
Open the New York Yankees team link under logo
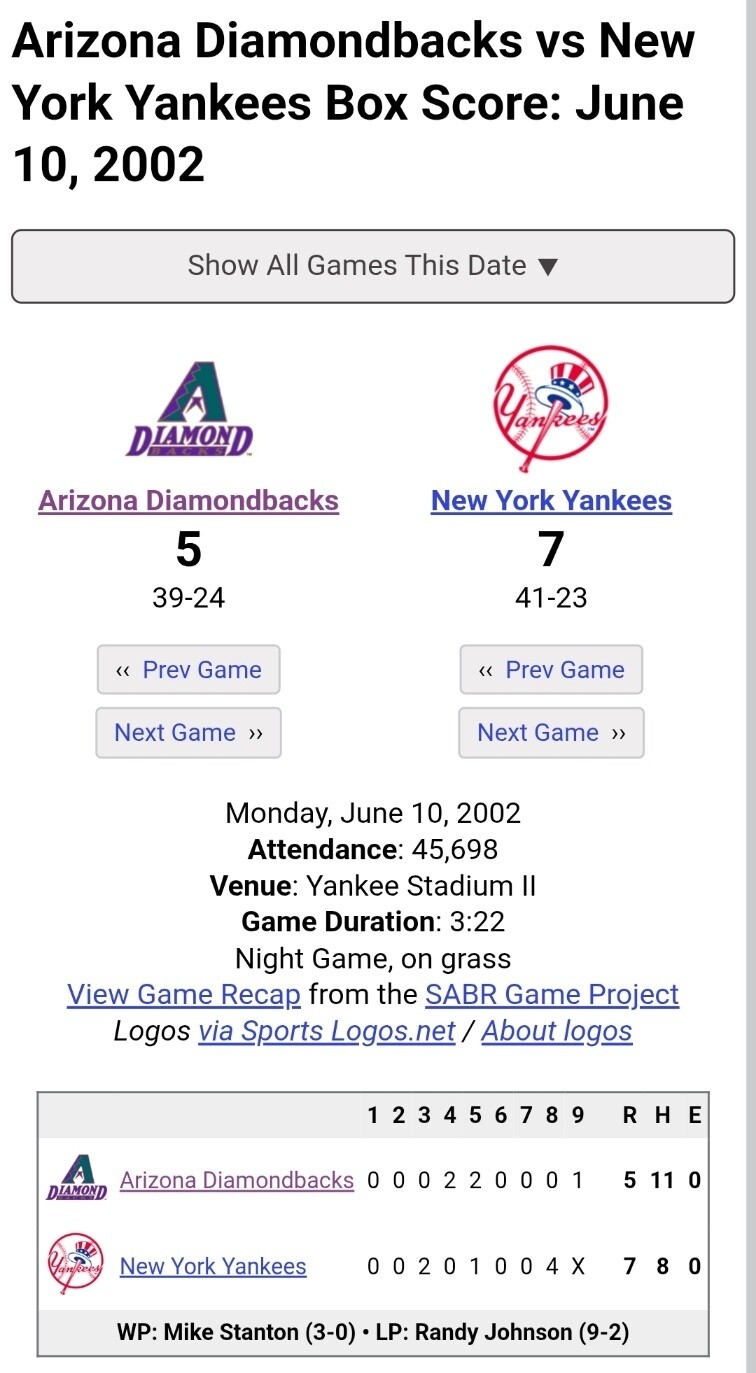[x=551, y=500]
